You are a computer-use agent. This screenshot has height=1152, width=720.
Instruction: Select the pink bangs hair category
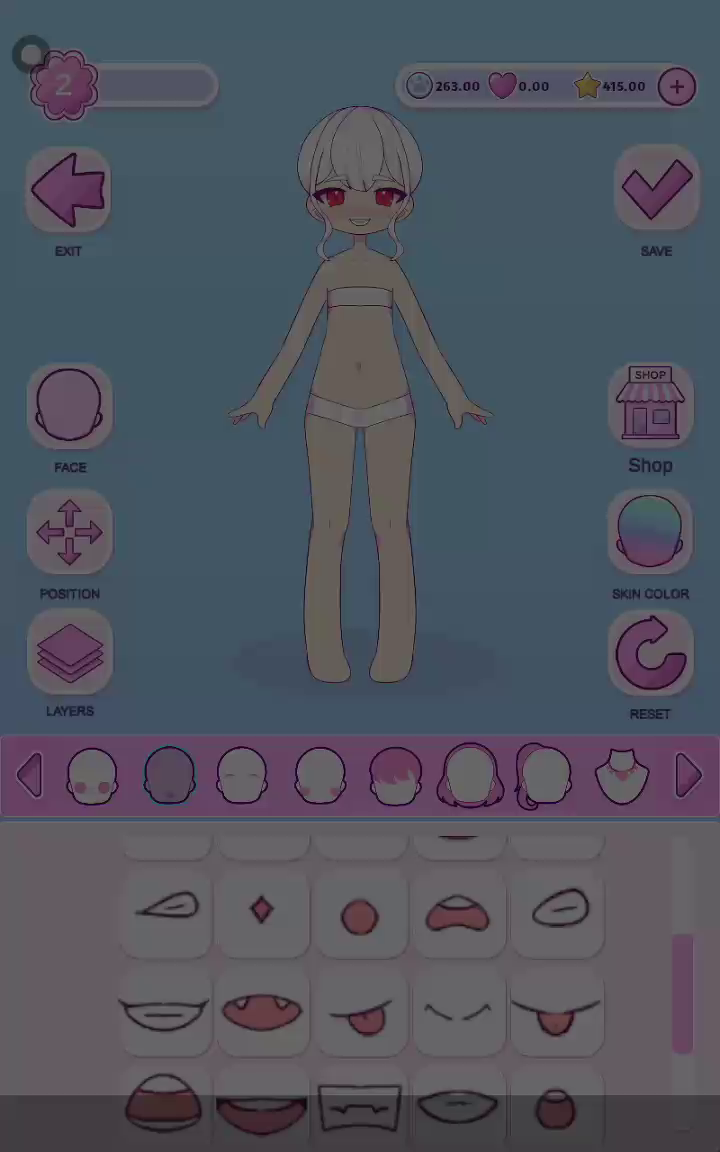click(395, 776)
